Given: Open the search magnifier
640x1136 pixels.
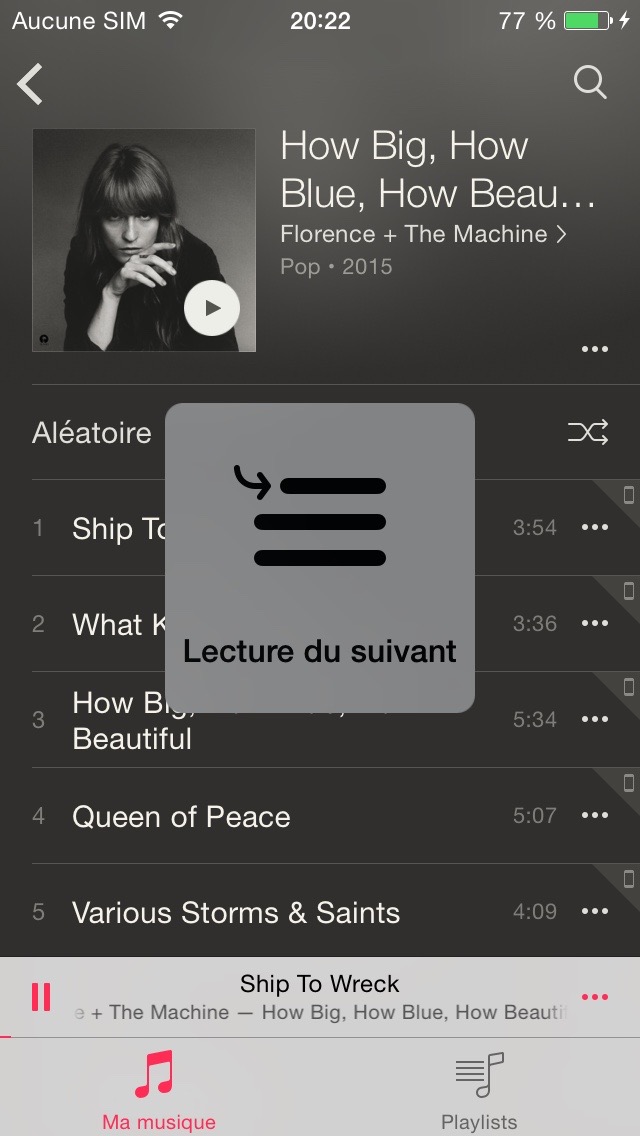Looking at the screenshot, I should 590,83.
